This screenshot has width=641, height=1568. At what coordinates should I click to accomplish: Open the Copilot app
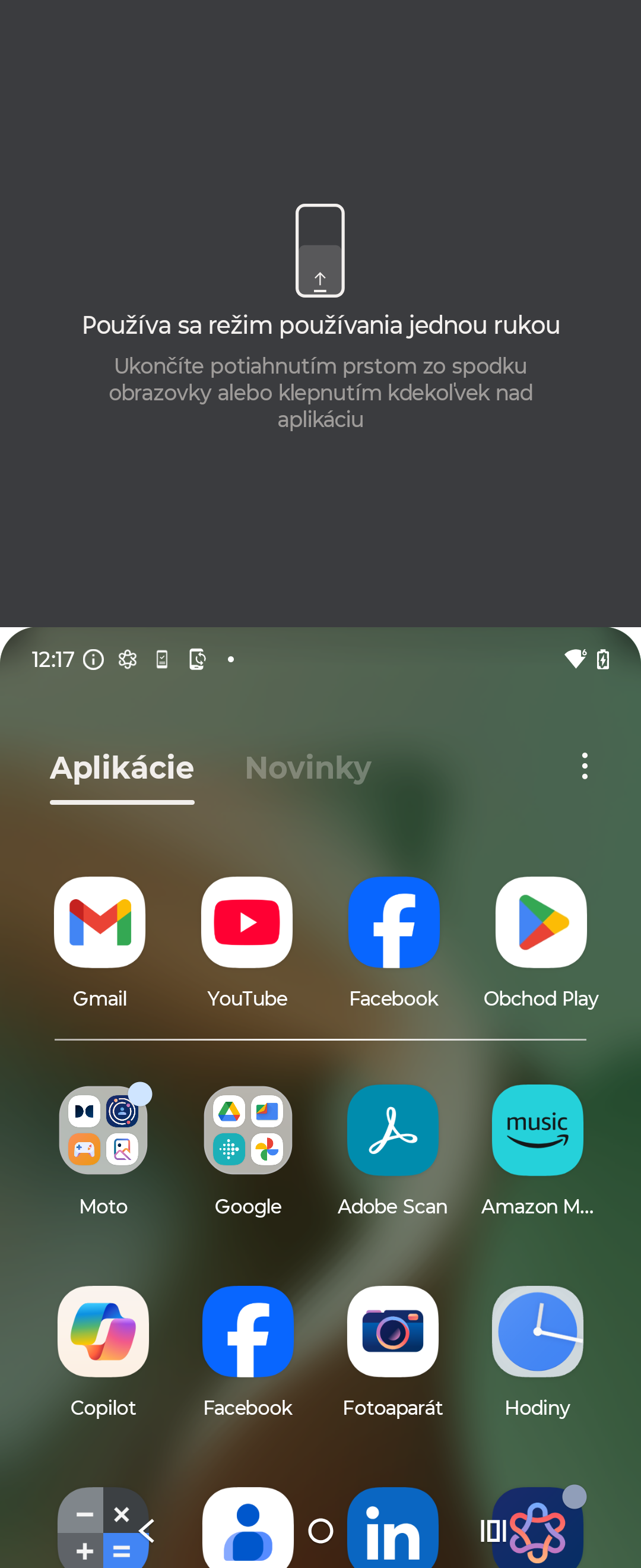pyautogui.click(x=103, y=1331)
